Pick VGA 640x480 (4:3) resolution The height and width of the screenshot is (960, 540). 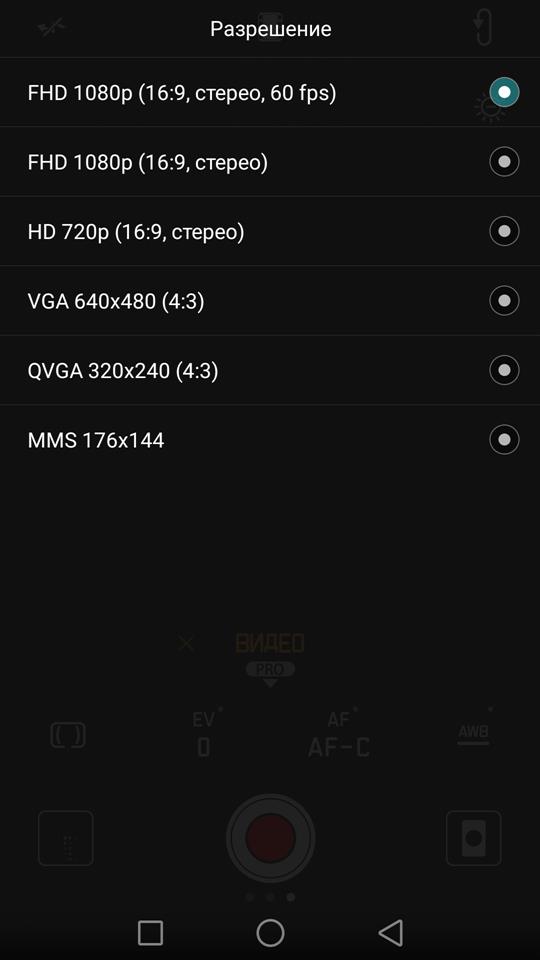point(270,301)
